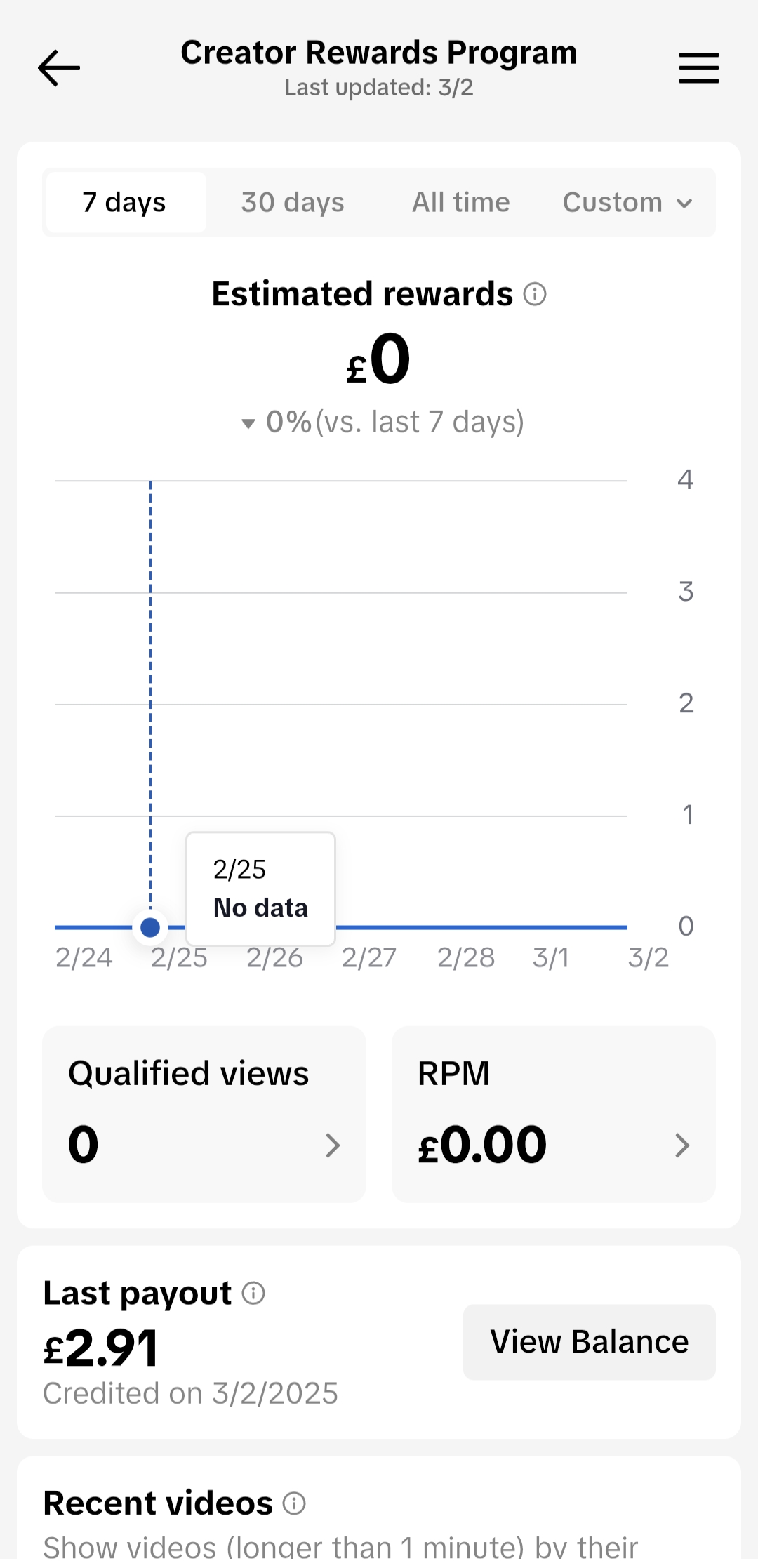Open the Custom date range dropdown
Image resolution: width=758 pixels, height=1568 pixels.
[x=627, y=202]
